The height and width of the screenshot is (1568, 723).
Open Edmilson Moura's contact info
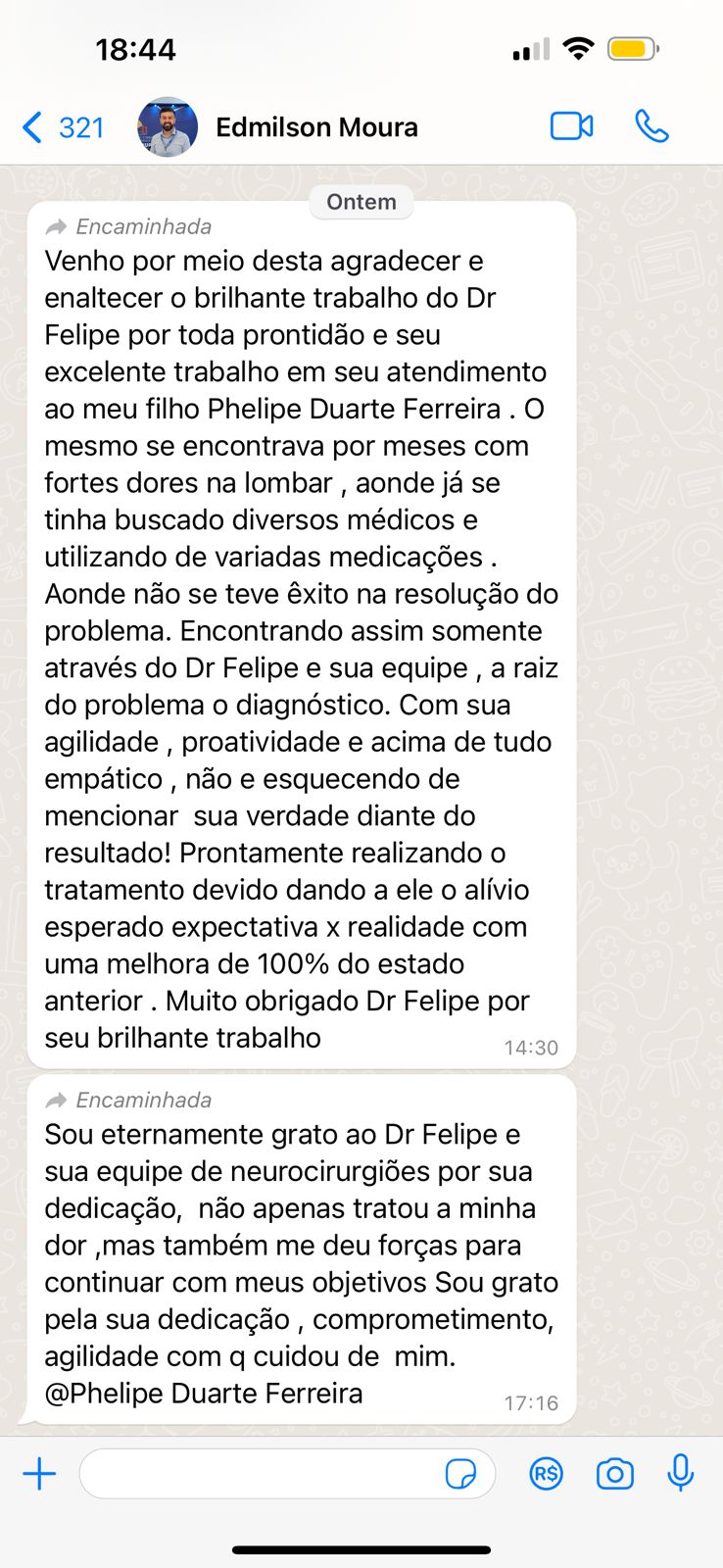tap(315, 127)
